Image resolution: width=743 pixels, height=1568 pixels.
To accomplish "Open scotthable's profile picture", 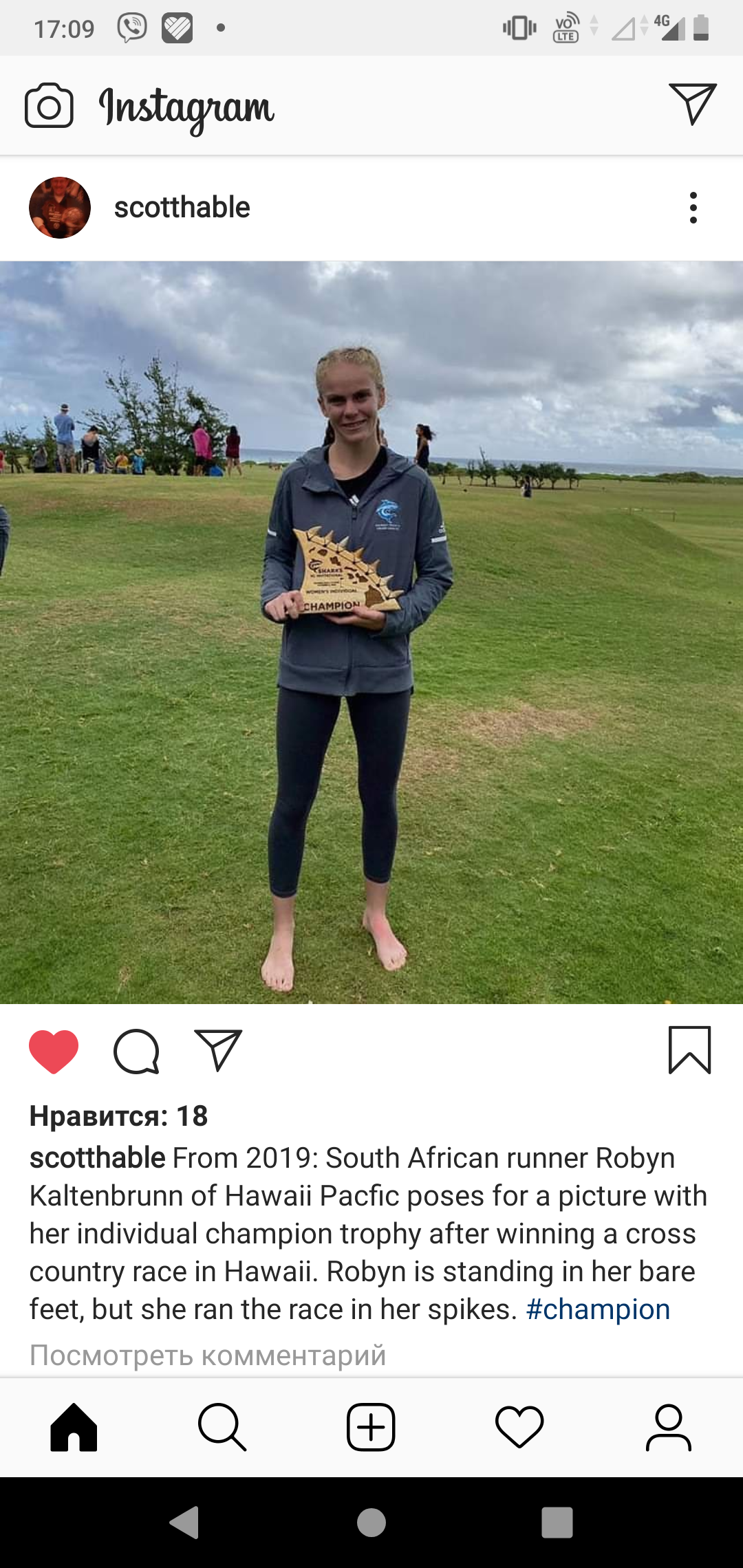I will 60,208.
